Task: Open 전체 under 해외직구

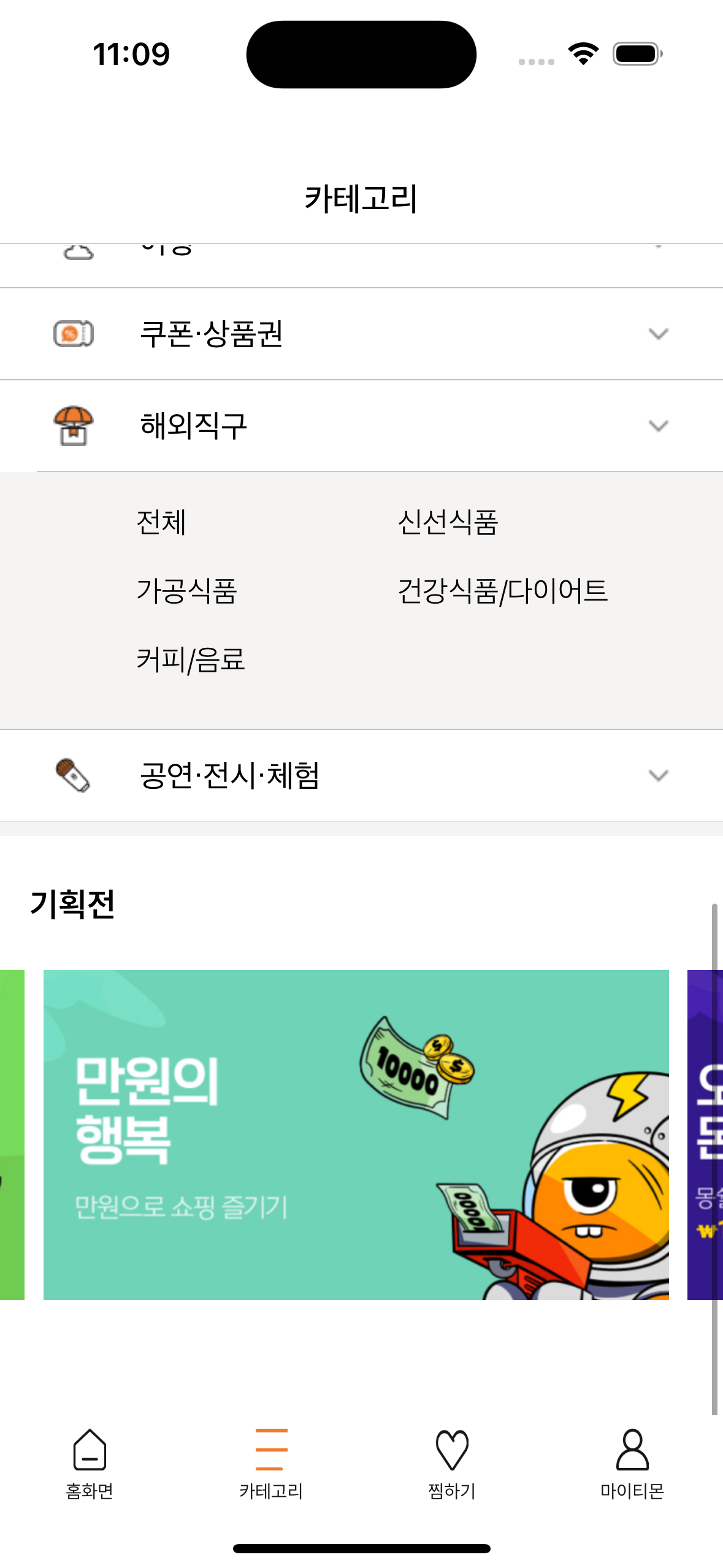Action: pyautogui.click(x=161, y=523)
